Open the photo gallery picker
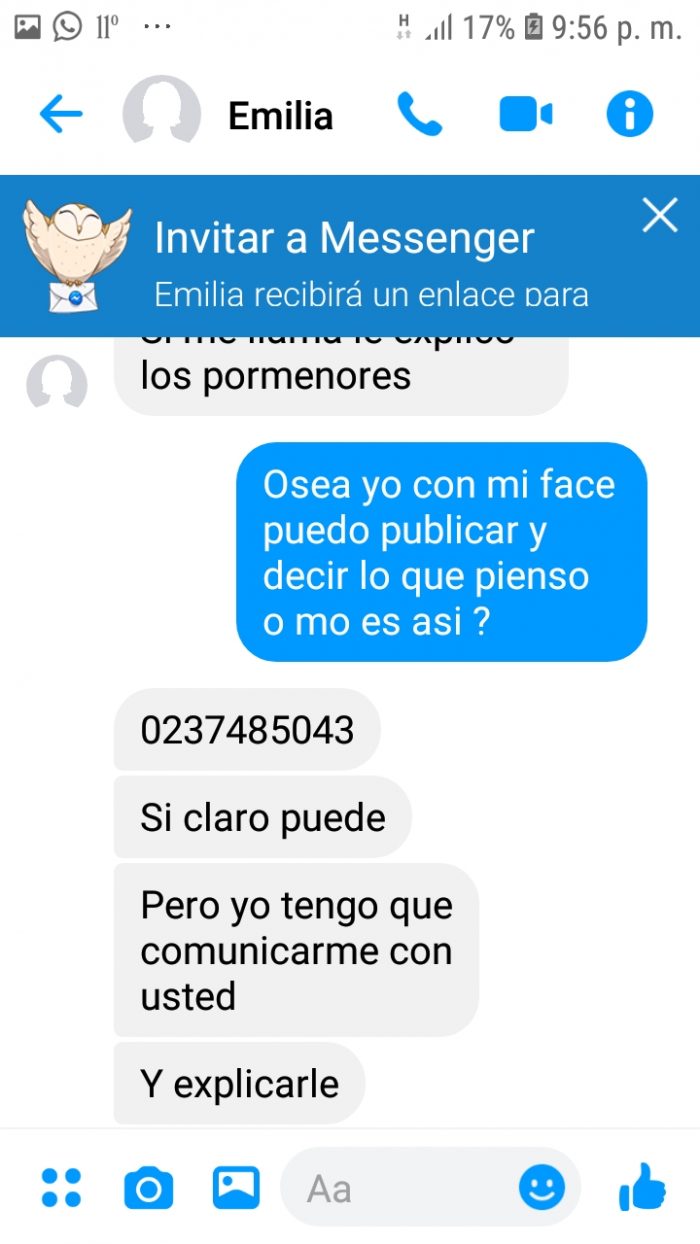The height and width of the screenshot is (1244, 700). click(236, 1188)
